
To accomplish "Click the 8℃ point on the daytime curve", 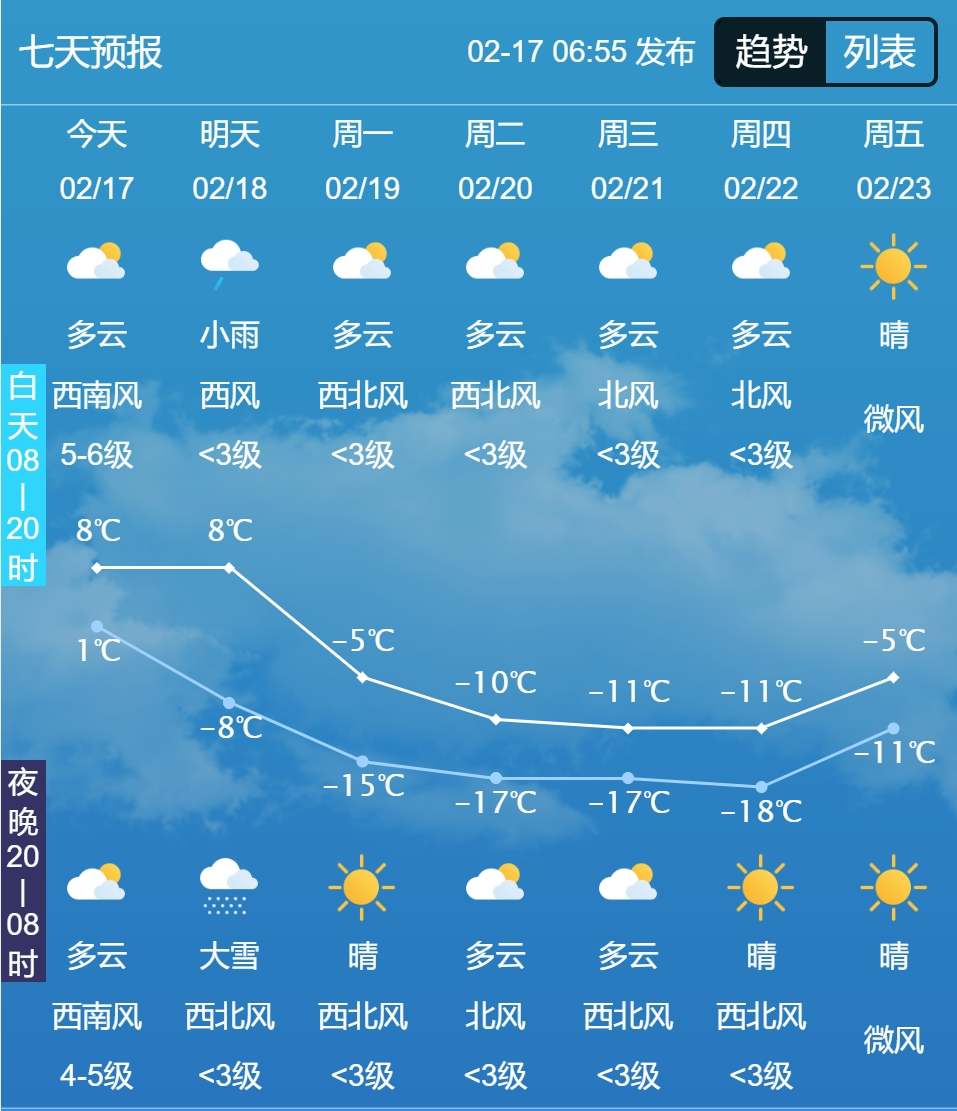I will (x=96, y=566).
